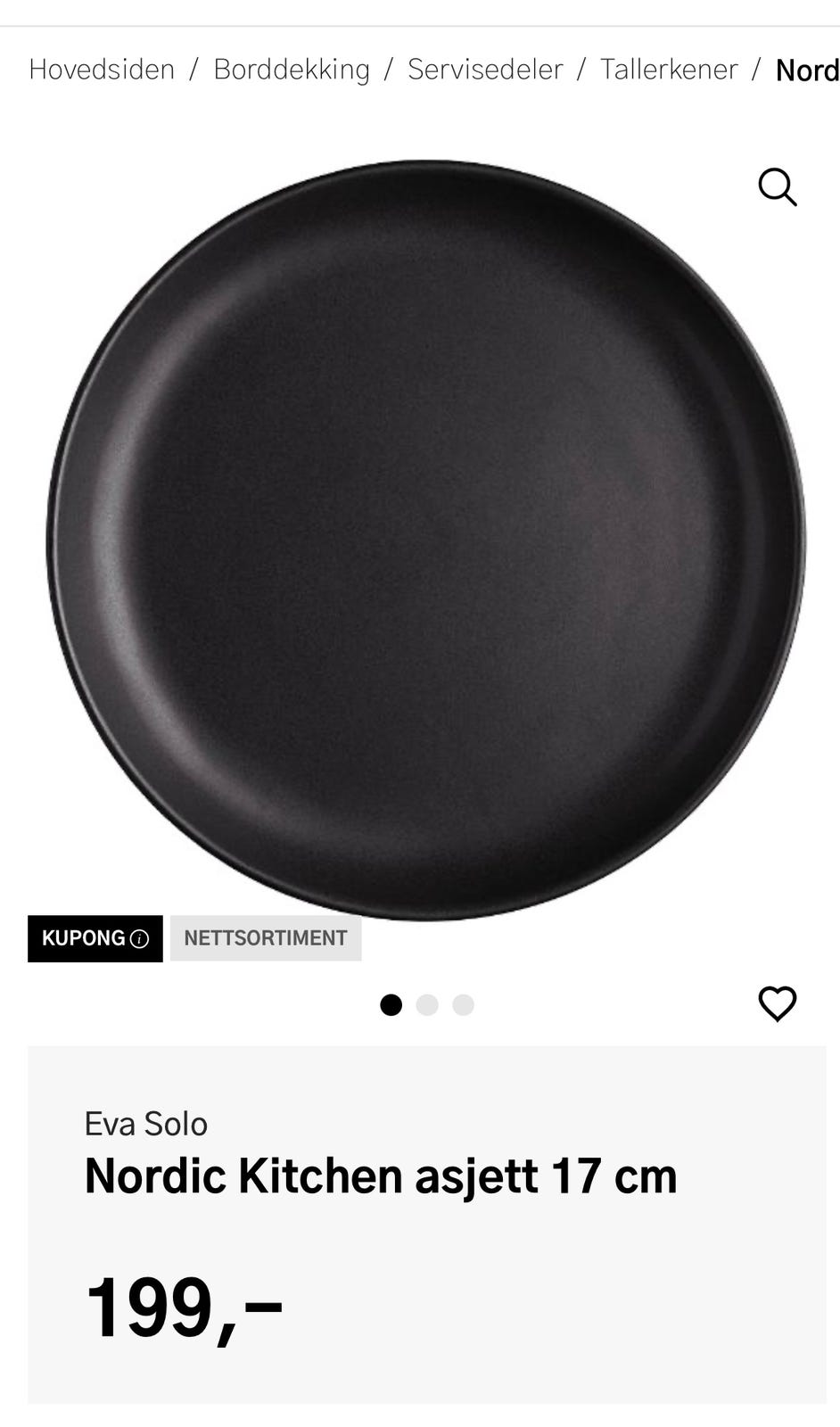This screenshot has height=1427, width=840.
Task: Jump to the second image dot
Action: click(427, 1005)
